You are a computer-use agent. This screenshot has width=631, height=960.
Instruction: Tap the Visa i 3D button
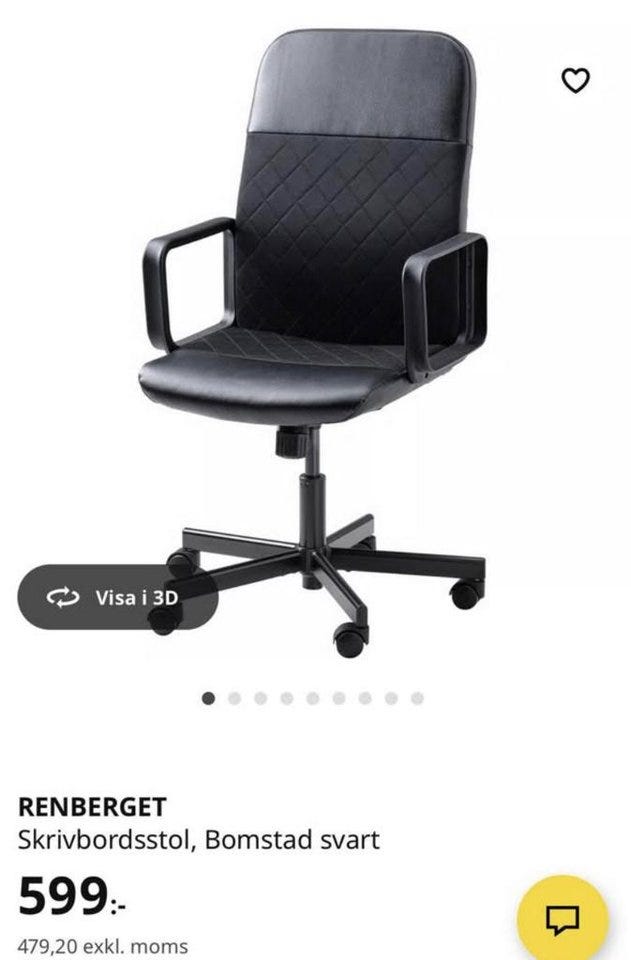118,597
